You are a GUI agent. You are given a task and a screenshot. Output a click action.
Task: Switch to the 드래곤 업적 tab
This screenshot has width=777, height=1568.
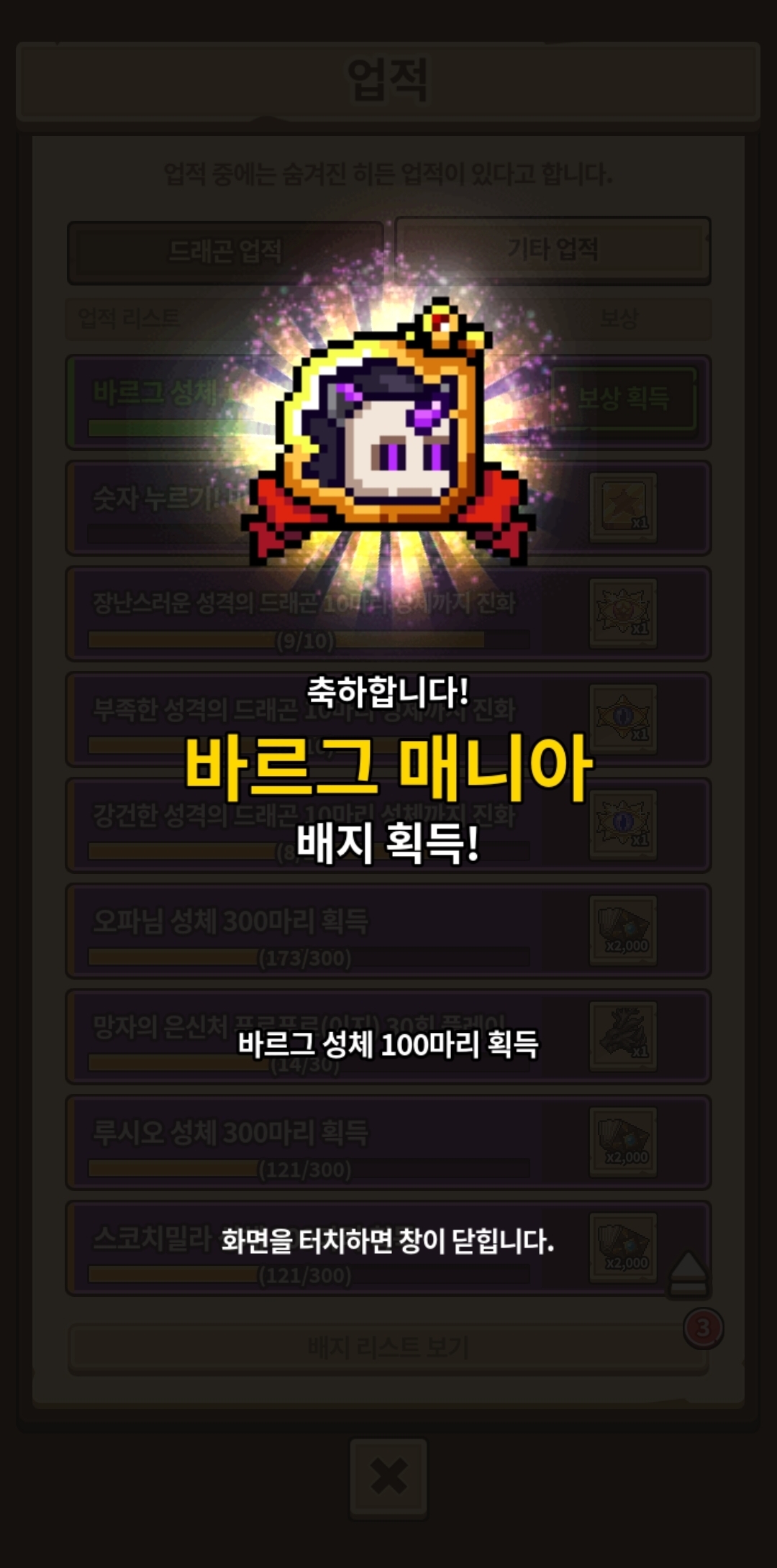tap(225, 252)
